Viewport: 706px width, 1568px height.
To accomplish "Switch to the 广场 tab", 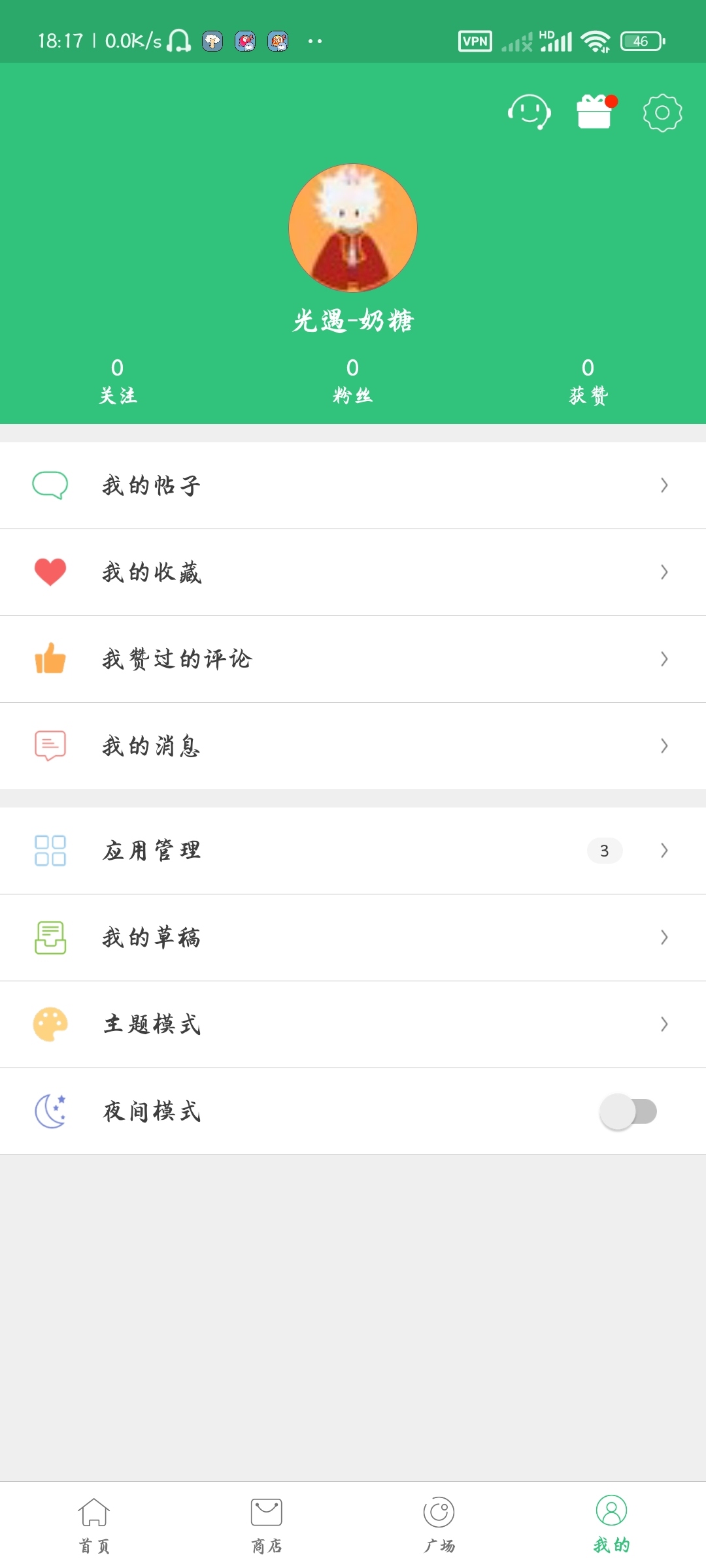I will coord(439,1525).
